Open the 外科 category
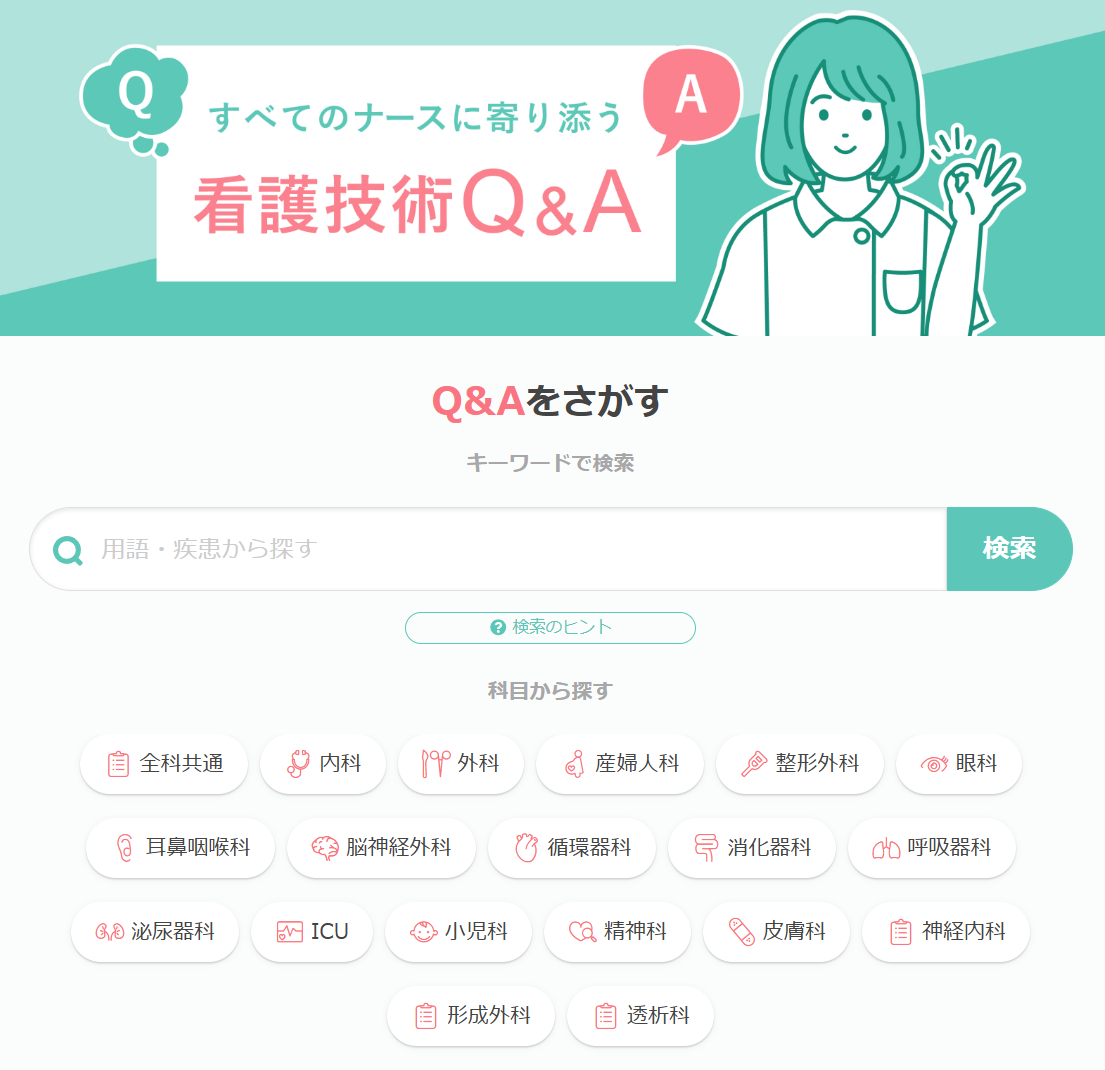This screenshot has width=1105, height=1070. coord(461,764)
